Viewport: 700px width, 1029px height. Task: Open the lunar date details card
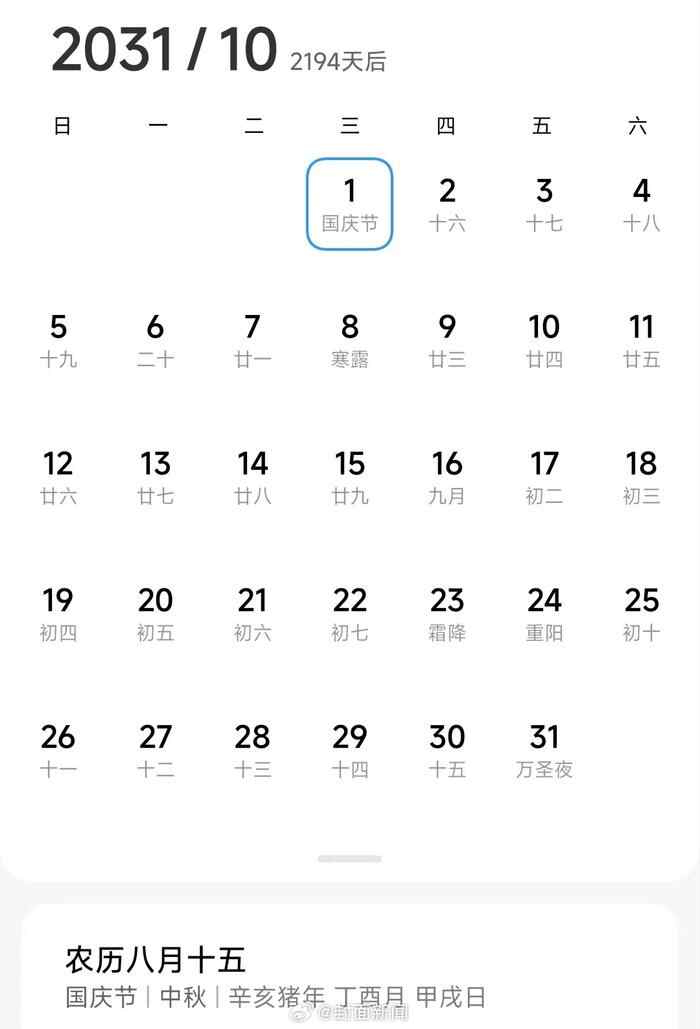click(x=350, y=975)
